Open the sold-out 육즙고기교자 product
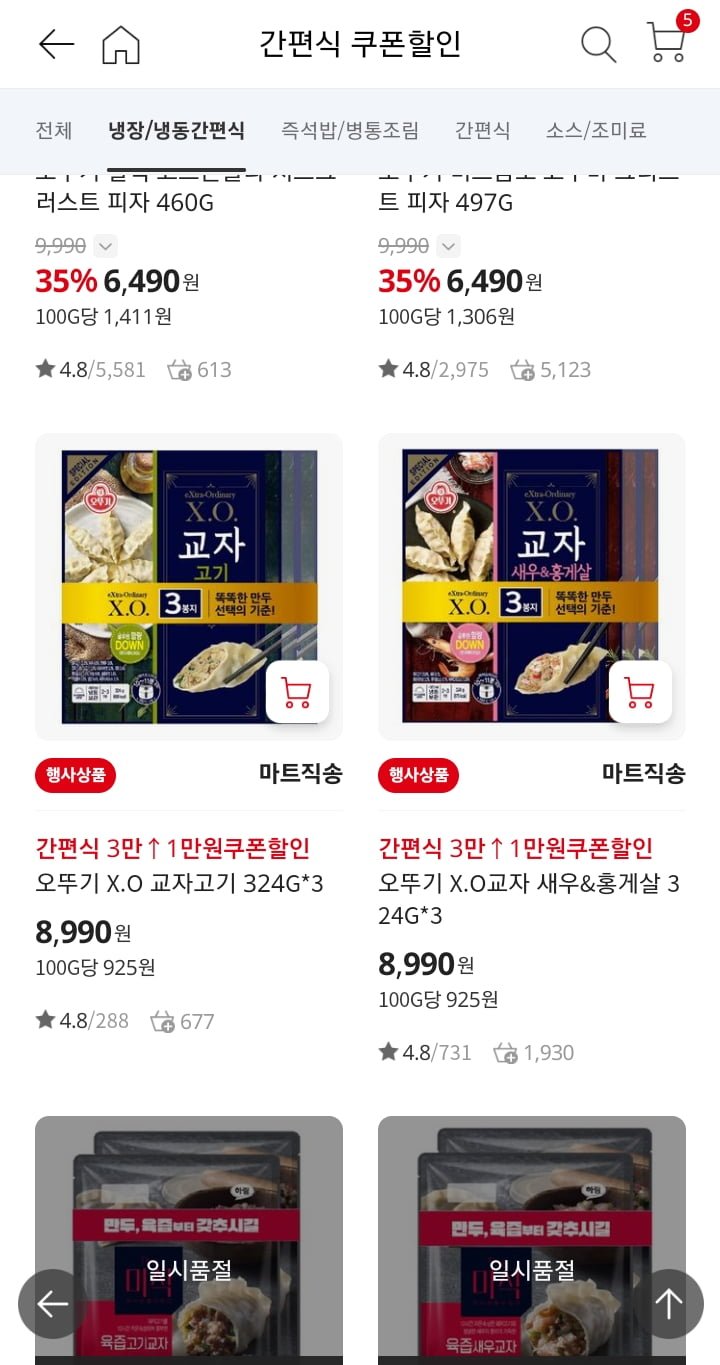The image size is (720, 1365). click(189, 1240)
